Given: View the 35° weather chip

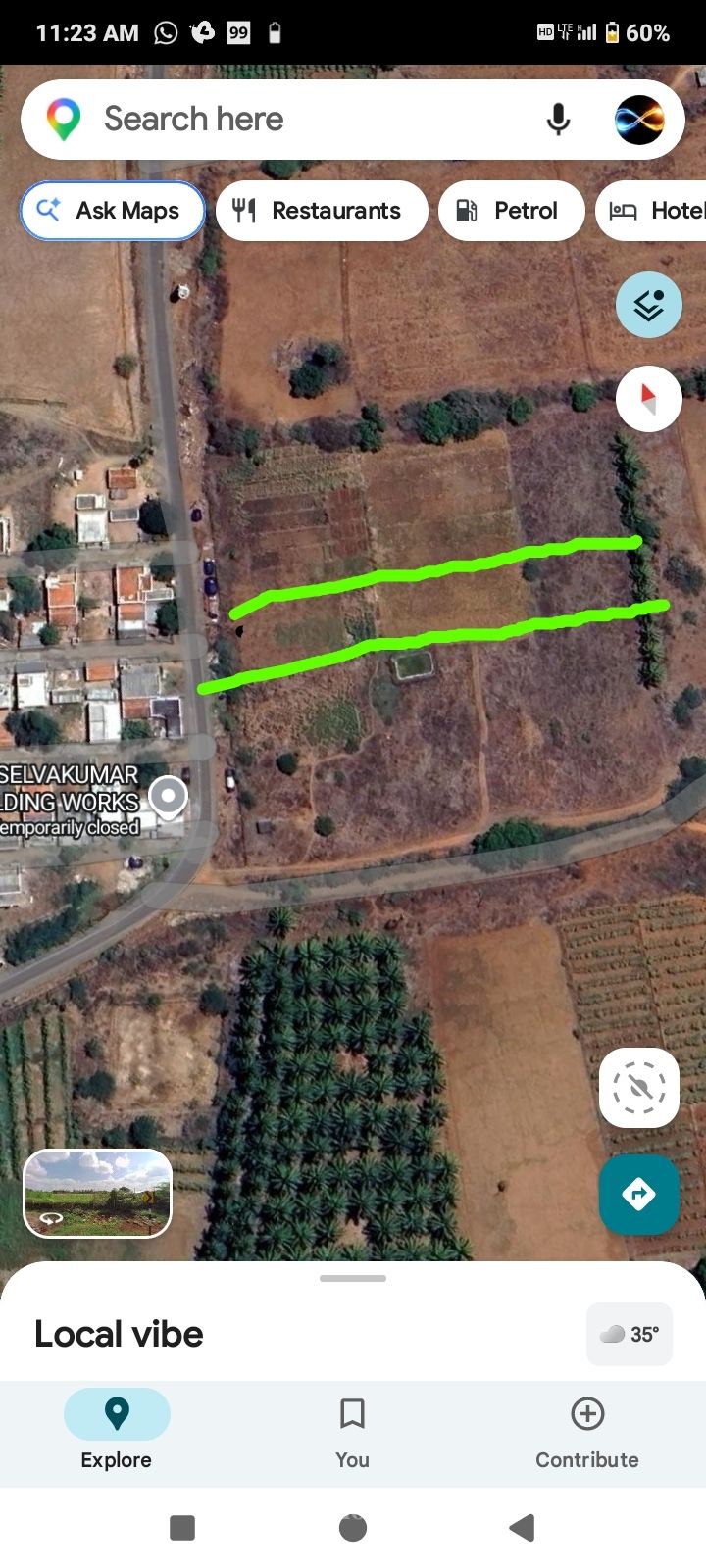Looking at the screenshot, I should (x=630, y=1334).
